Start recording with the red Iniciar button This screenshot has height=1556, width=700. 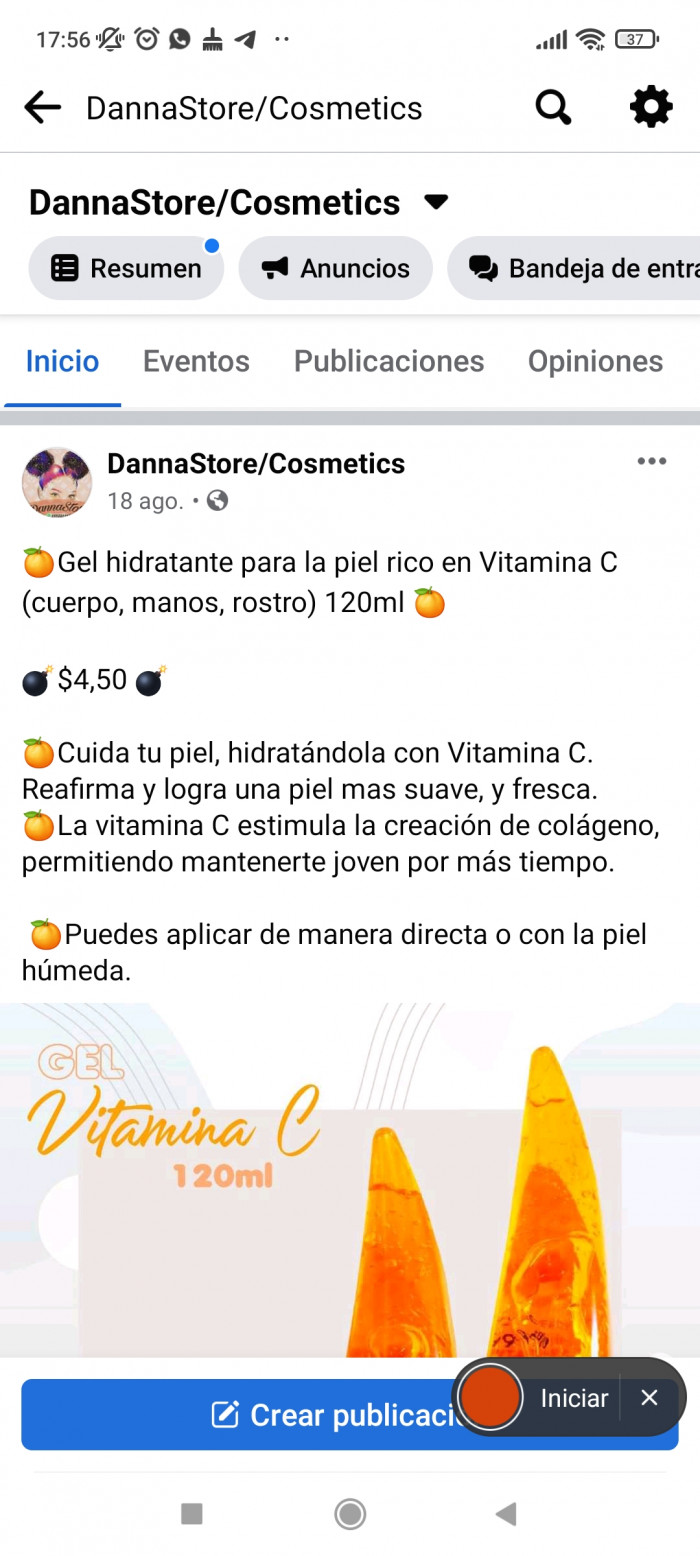tap(490, 1398)
